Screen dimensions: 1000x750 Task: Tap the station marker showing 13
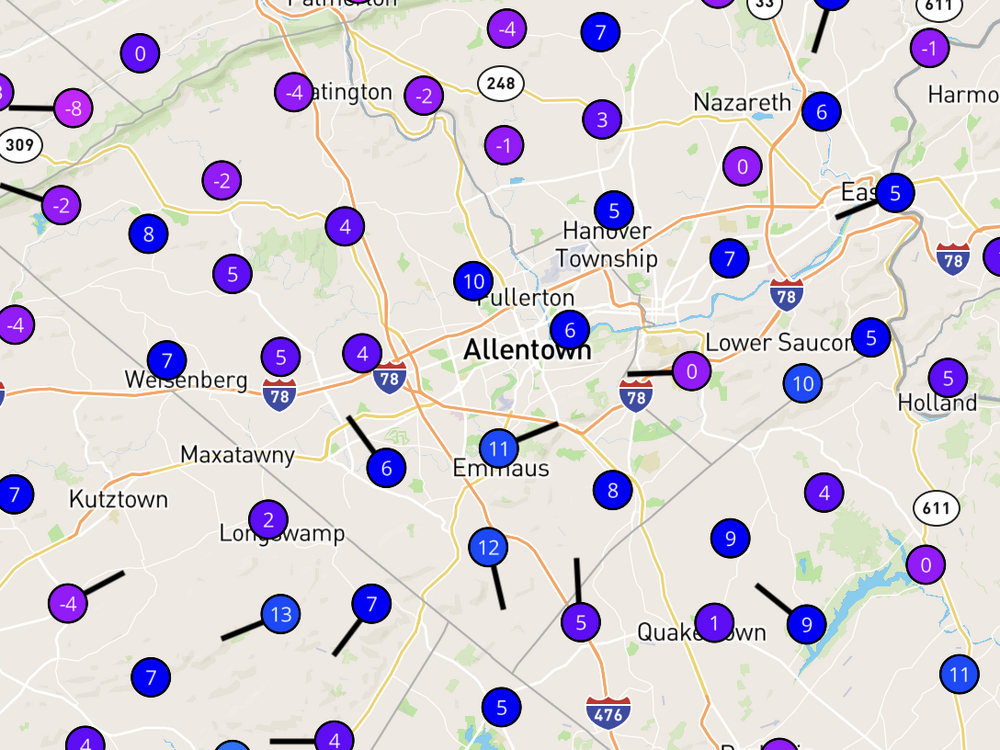pos(281,614)
